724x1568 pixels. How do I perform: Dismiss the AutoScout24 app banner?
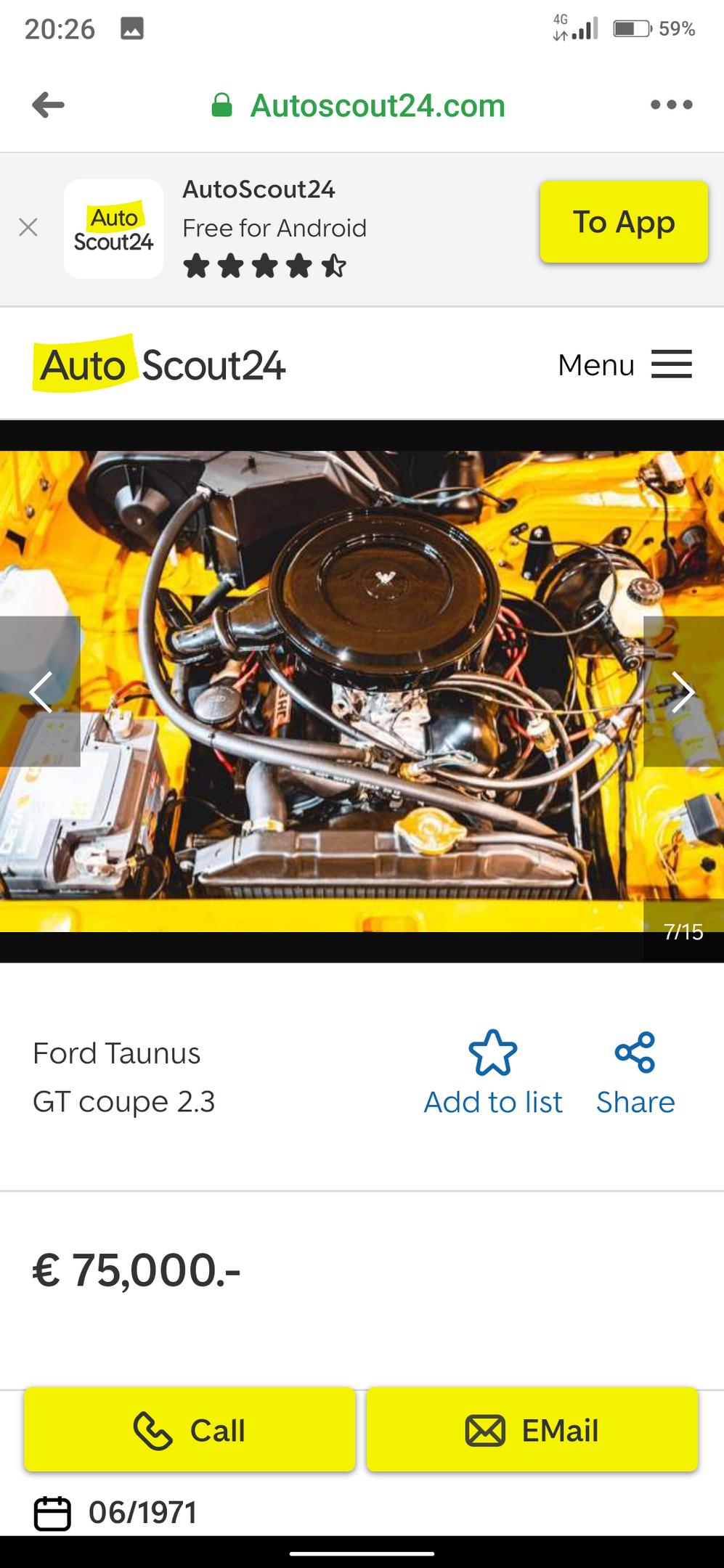28,228
